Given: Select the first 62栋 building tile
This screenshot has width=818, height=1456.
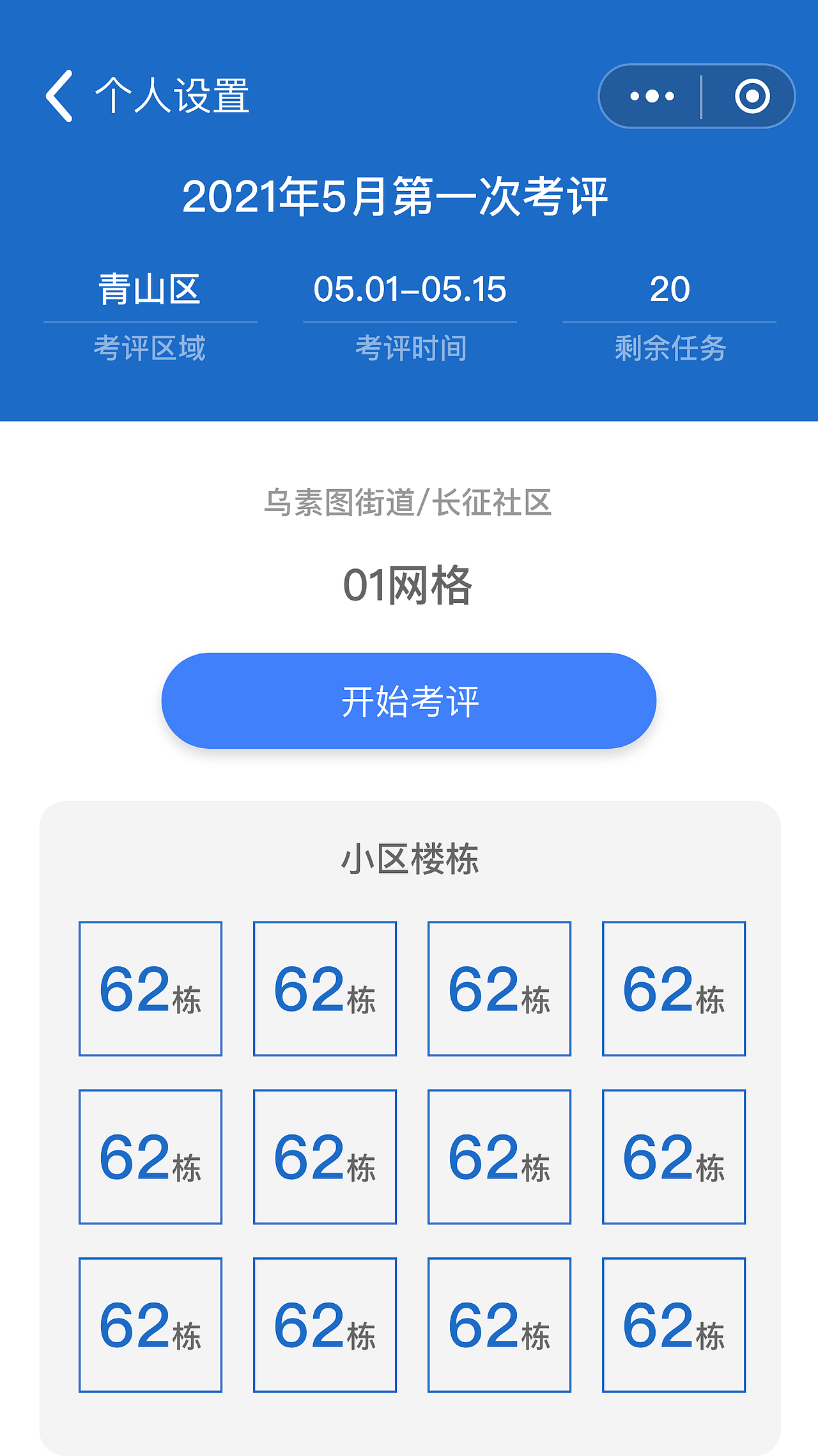Looking at the screenshot, I should pyautogui.click(x=150, y=988).
